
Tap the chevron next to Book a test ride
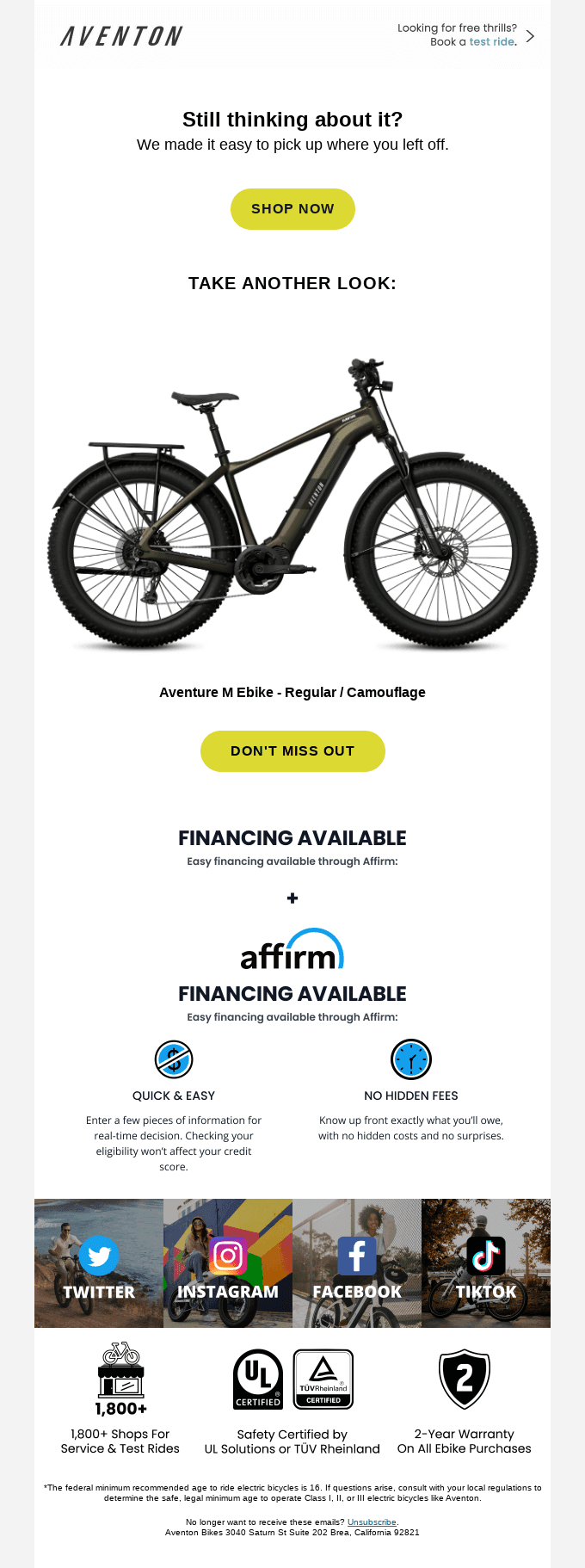530,36
